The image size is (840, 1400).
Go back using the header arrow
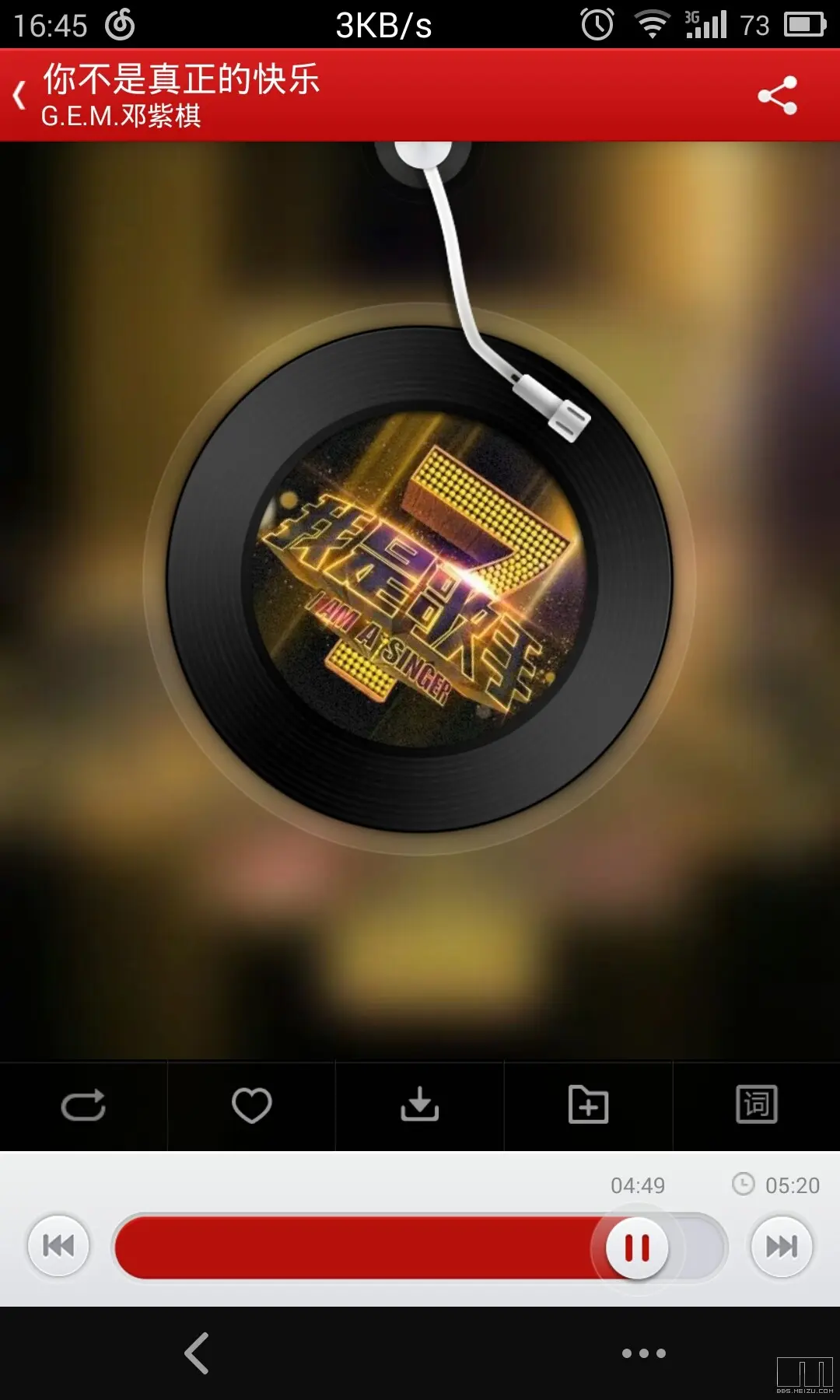(20, 96)
